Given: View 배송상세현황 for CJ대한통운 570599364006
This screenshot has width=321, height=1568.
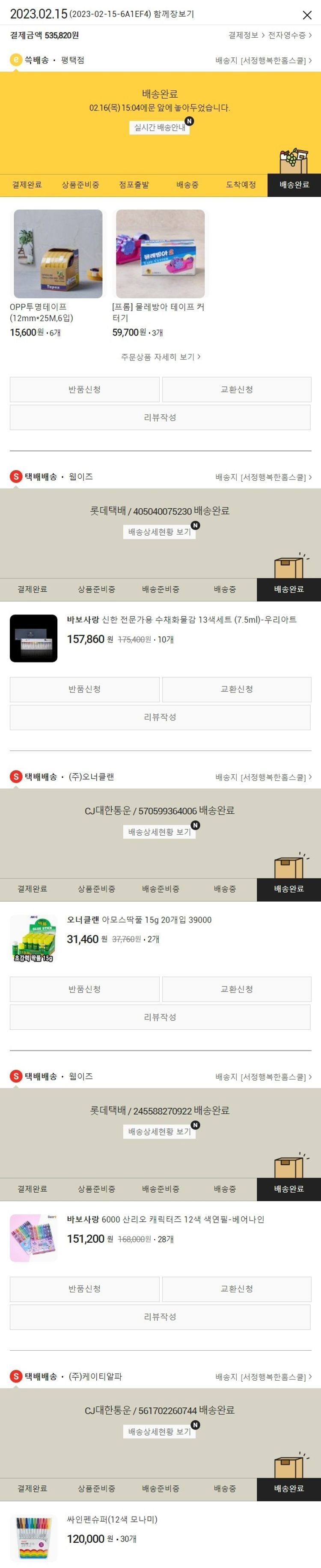Looking at the screenshot, I should (x=159, y=832).
